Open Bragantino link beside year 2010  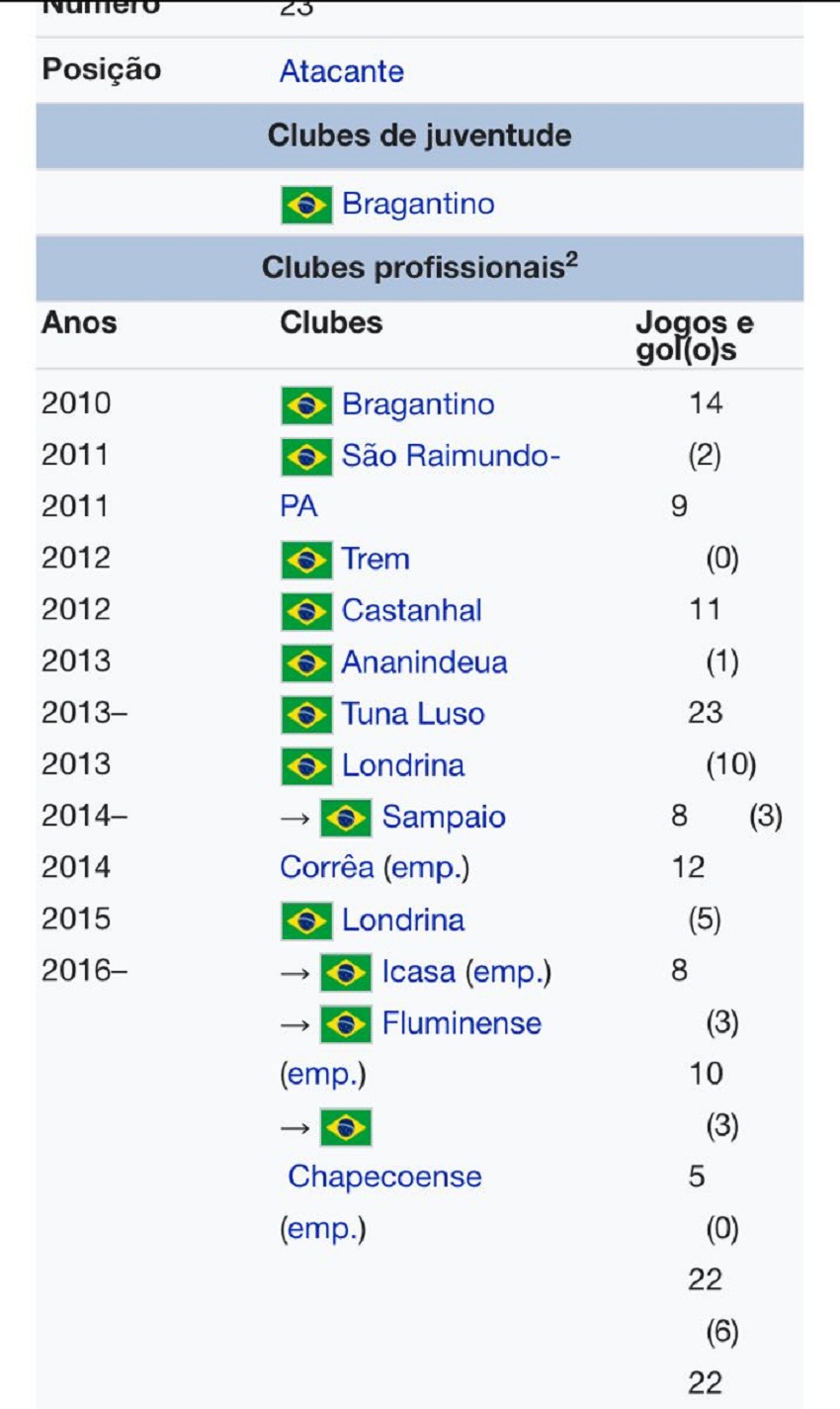418,404
